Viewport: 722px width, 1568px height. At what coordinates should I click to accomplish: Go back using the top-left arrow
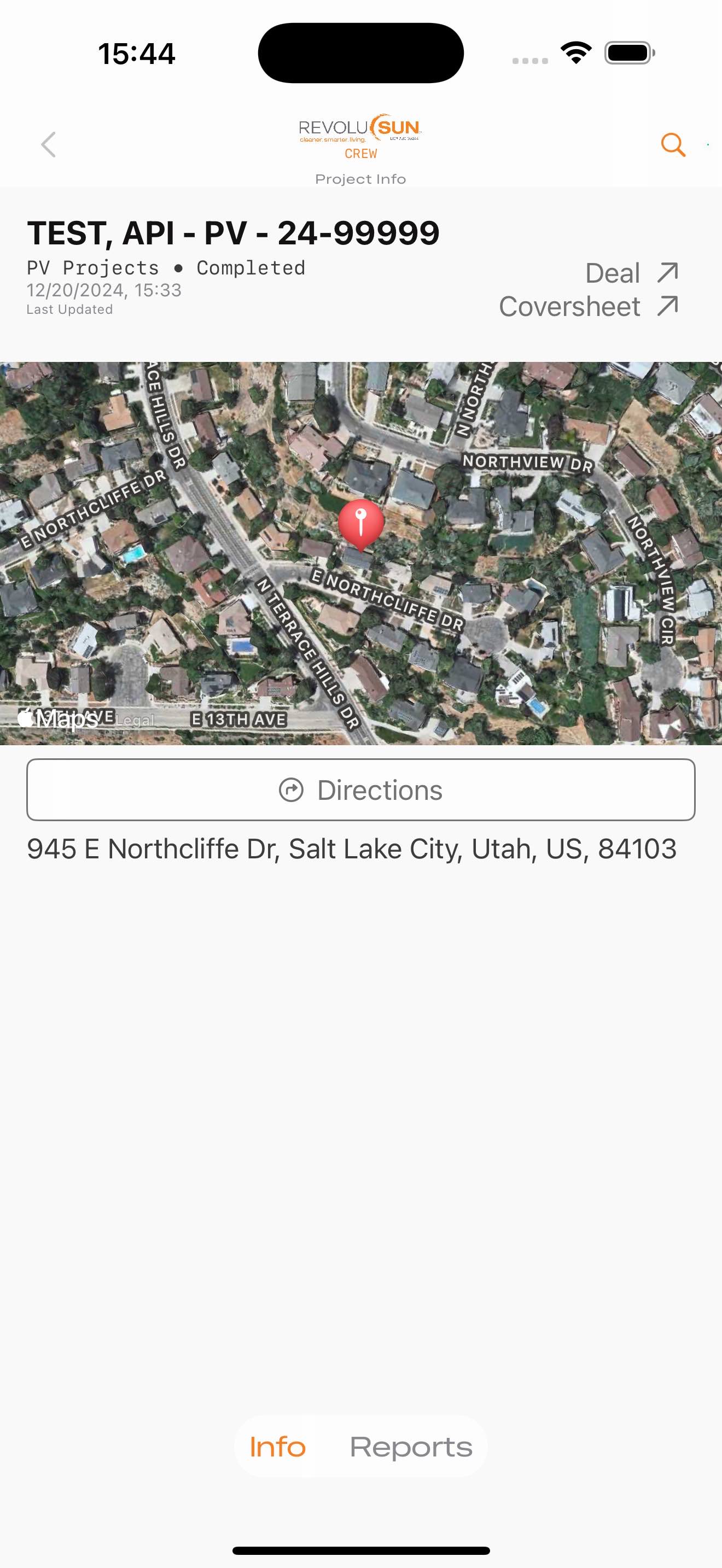(48, 144)
